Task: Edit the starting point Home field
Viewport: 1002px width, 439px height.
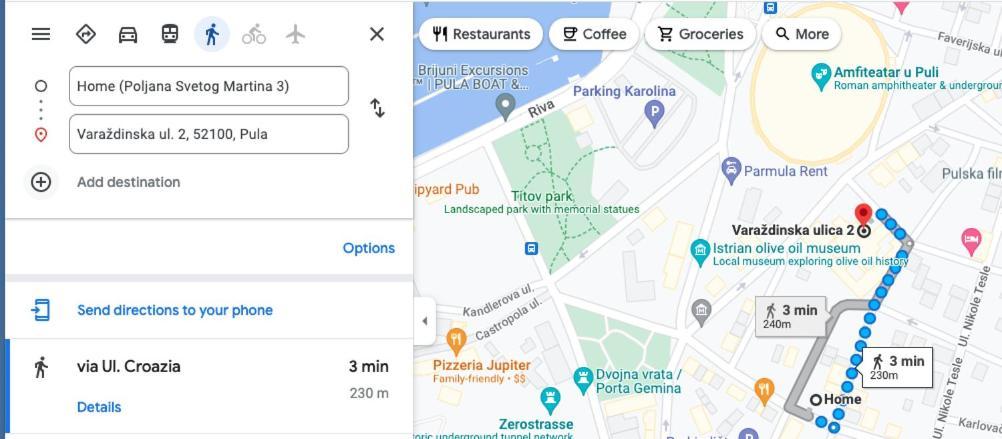Action: click(208, 86)
